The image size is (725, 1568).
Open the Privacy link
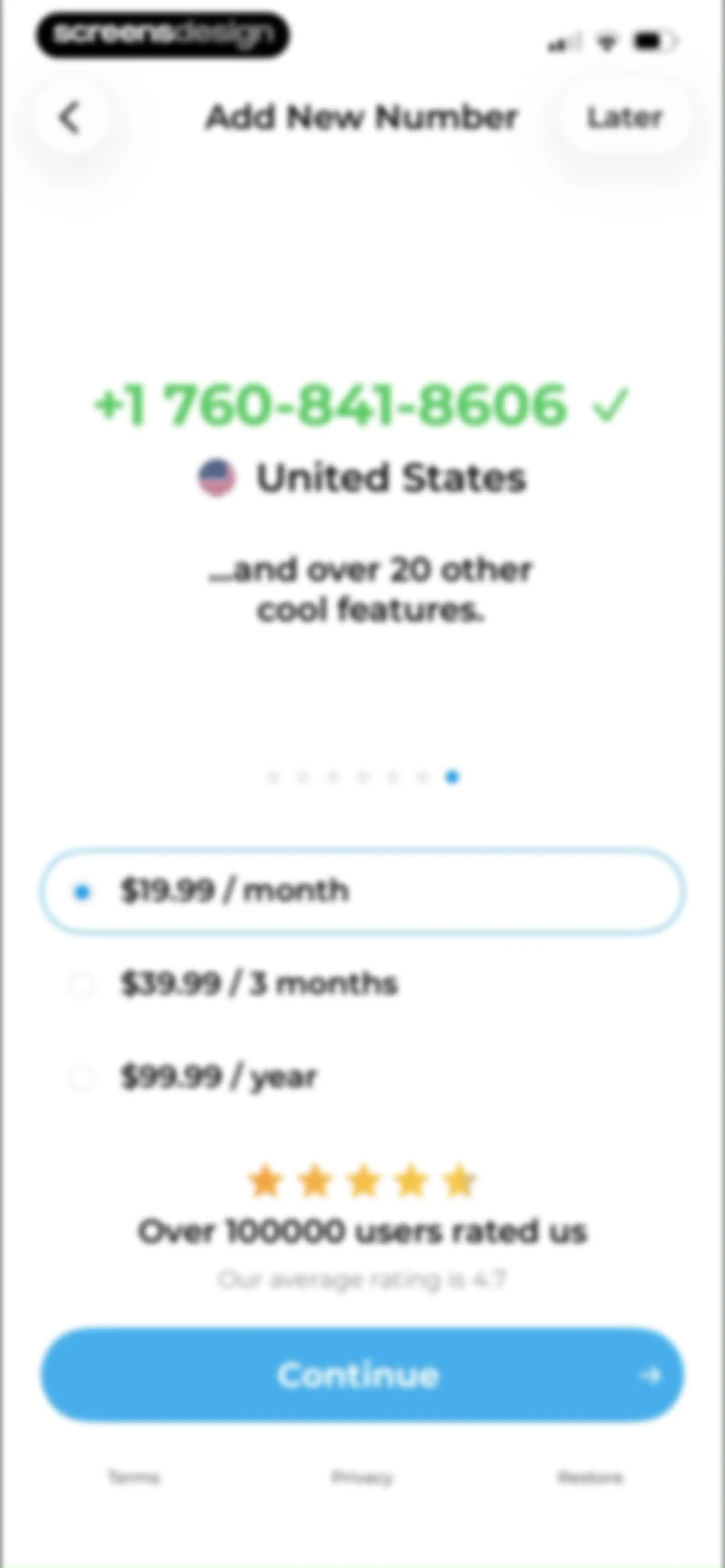tap(362, 1477)
